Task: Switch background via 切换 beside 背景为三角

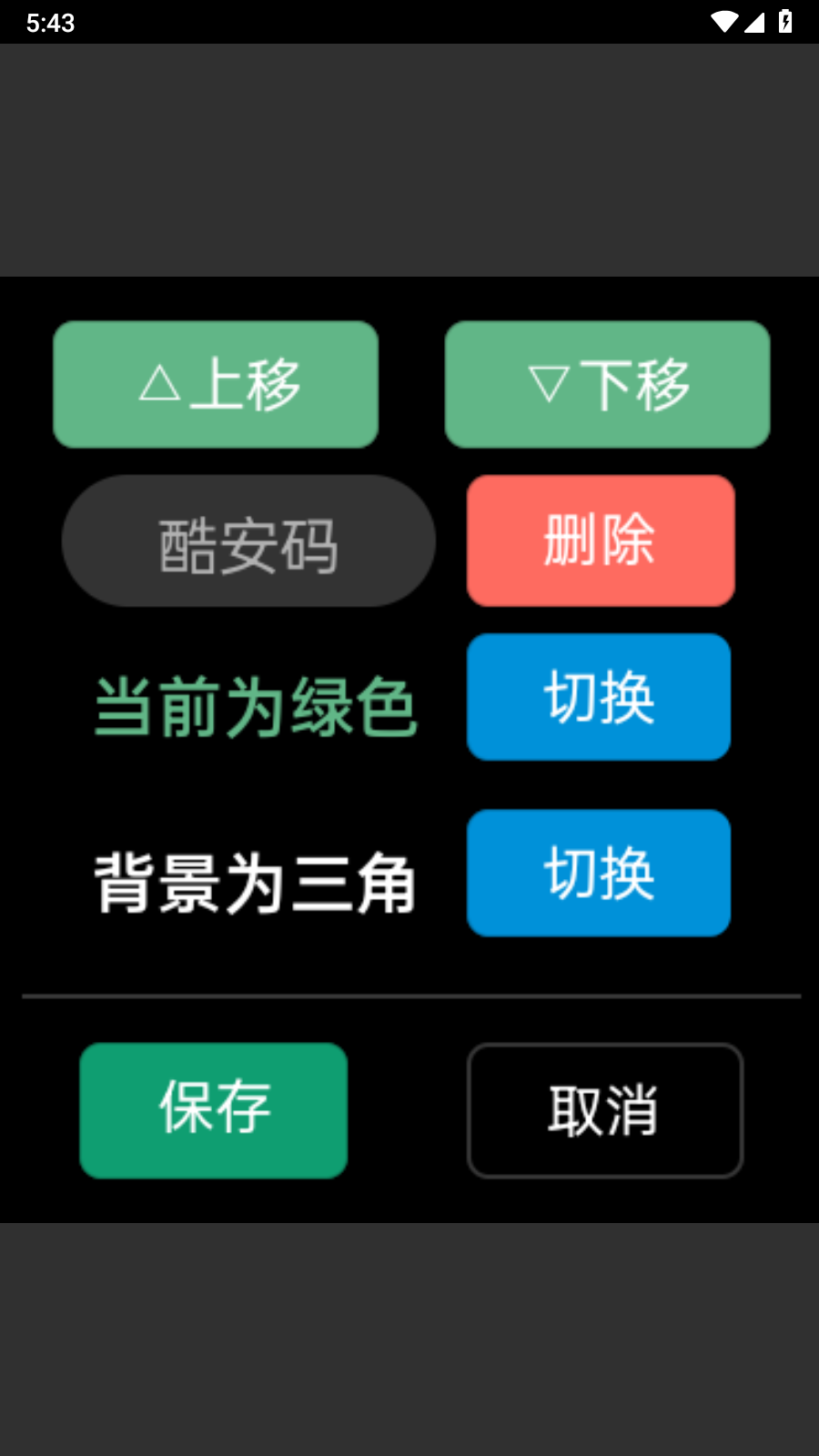Action: (x=599, y=874)
